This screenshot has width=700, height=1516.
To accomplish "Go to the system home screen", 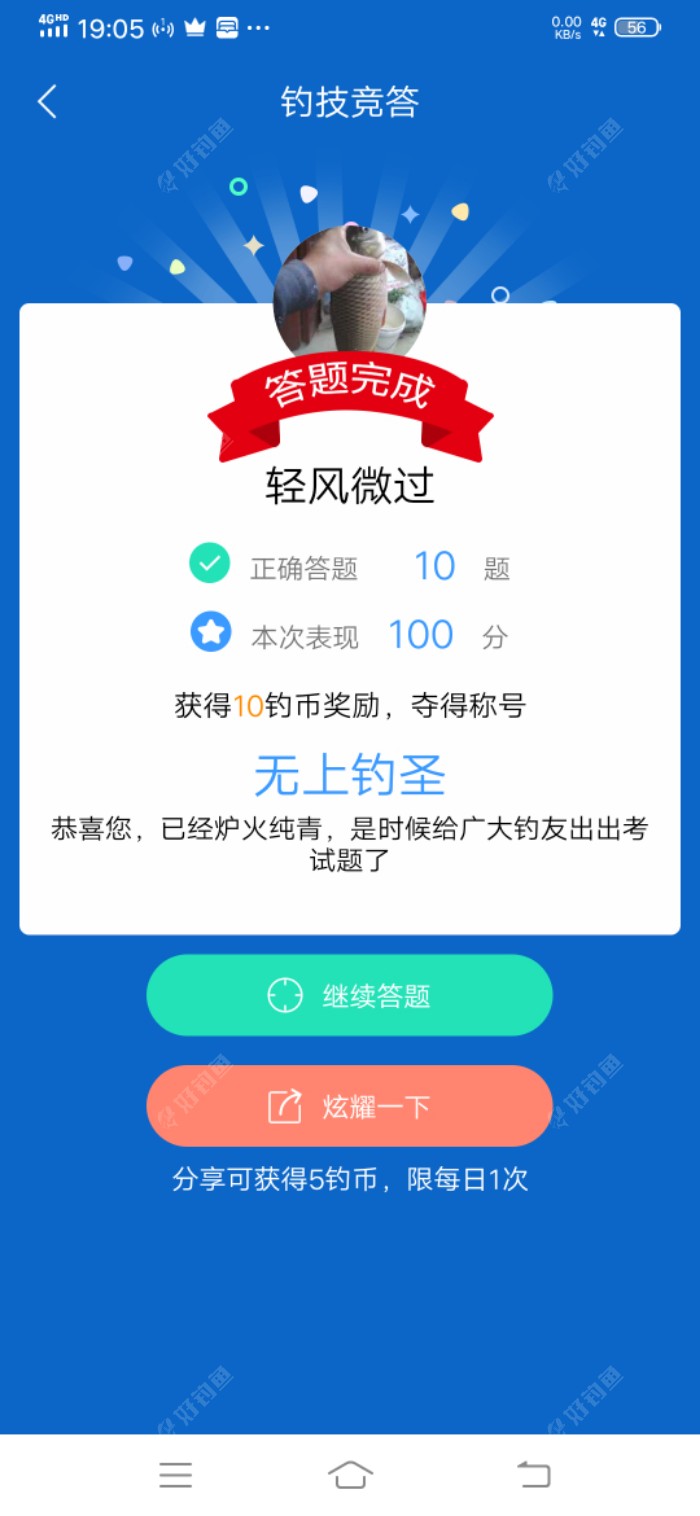I will coord(350,1474).
